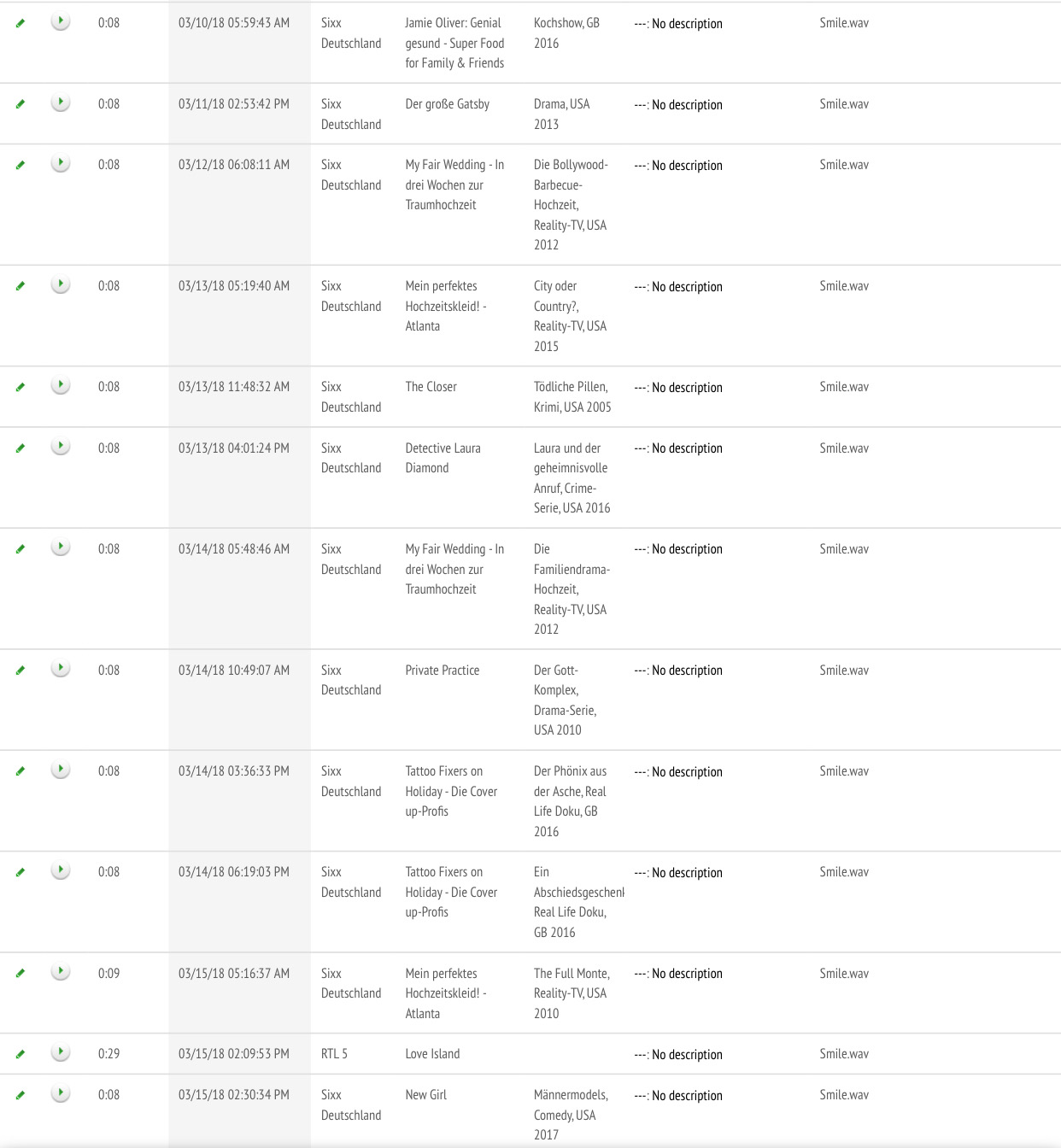Edit the Der große Gatsby entry
Image resolution: width=1061 pixels, height=1148 pixels.
point(21,104)
